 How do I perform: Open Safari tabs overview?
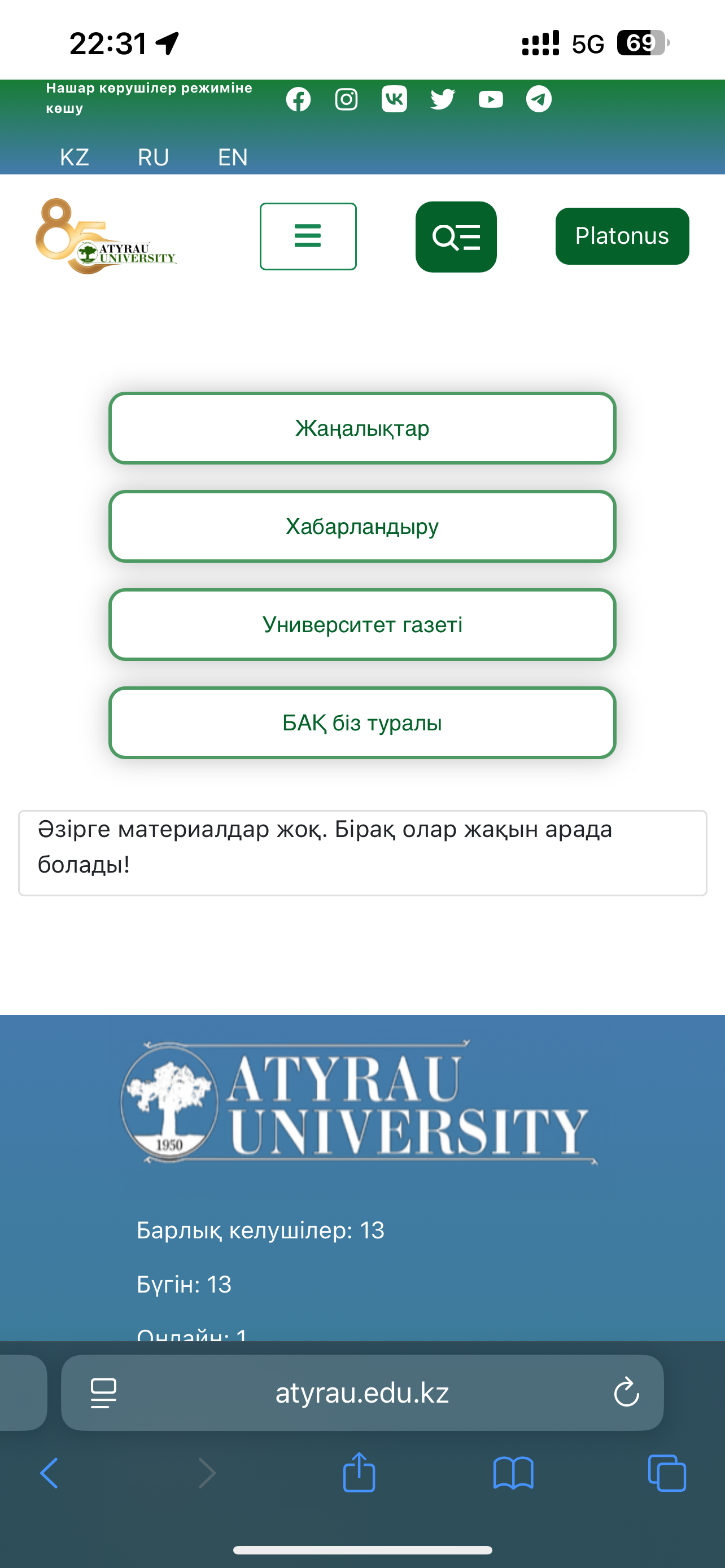667,1473
